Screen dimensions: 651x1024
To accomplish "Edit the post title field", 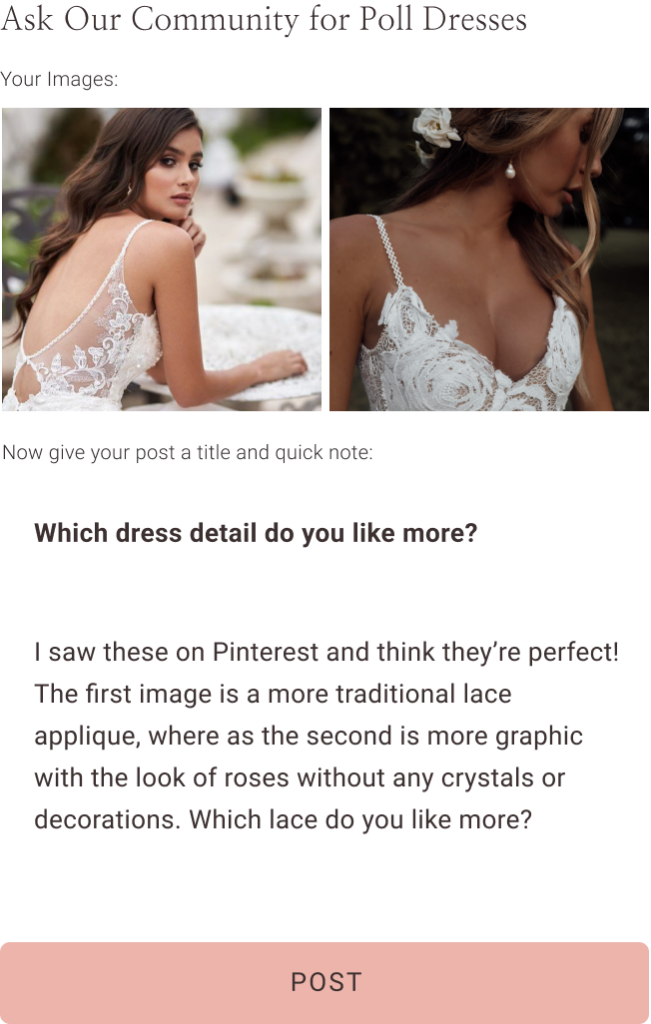I will pos(325,532).
